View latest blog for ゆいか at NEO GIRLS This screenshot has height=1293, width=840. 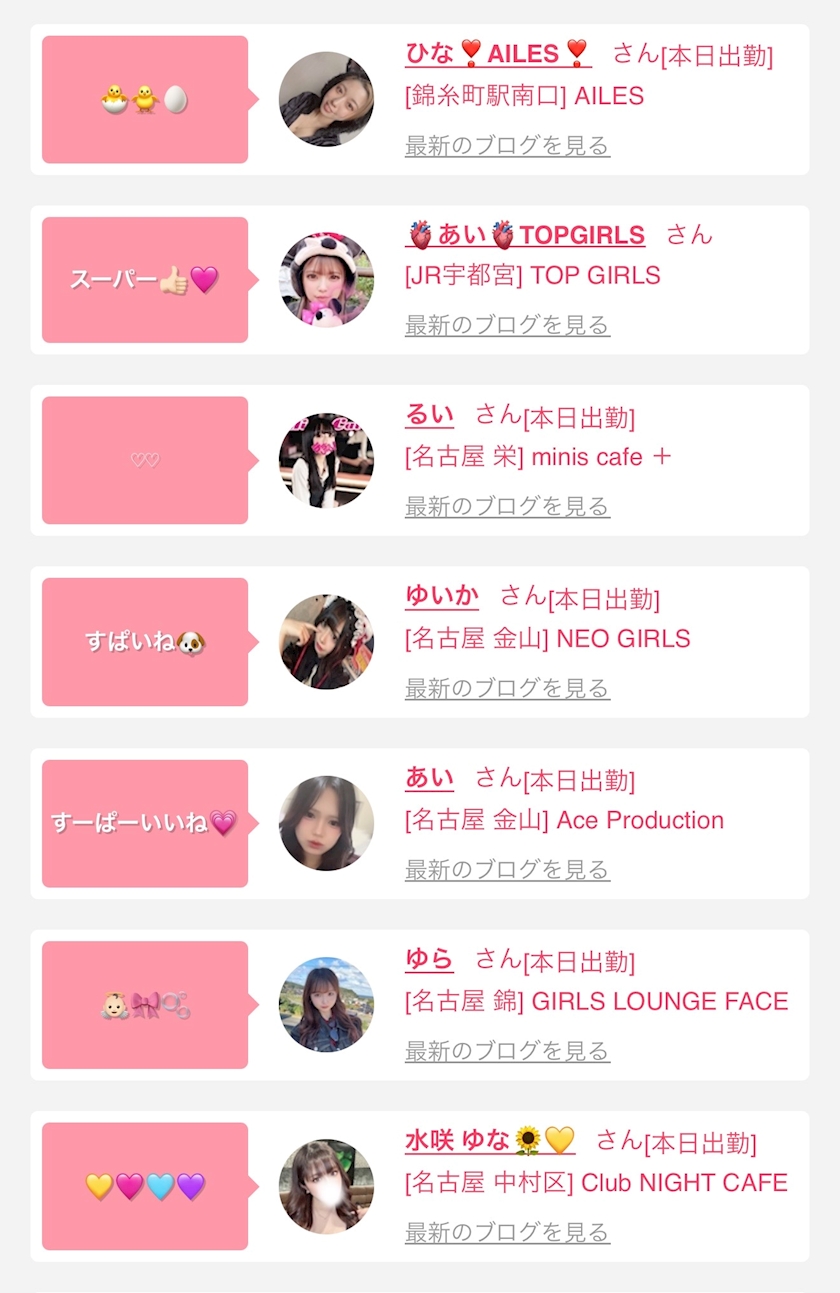click(507, 688)
